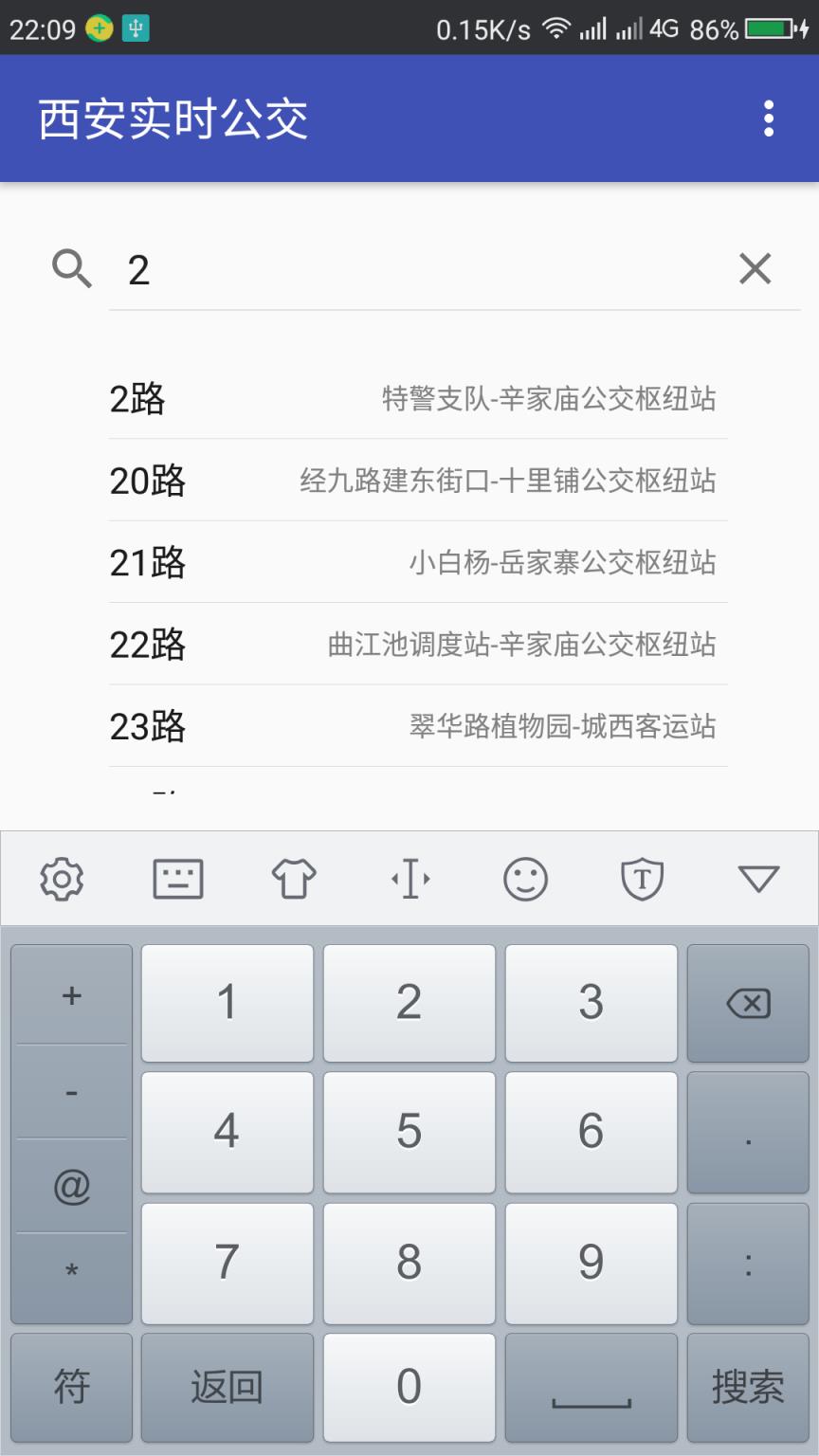Image resolution: width=819 pixels, height=1456 pixels.
Task: Select bus route 20路 in the list
Action: (x=409, y=482)
